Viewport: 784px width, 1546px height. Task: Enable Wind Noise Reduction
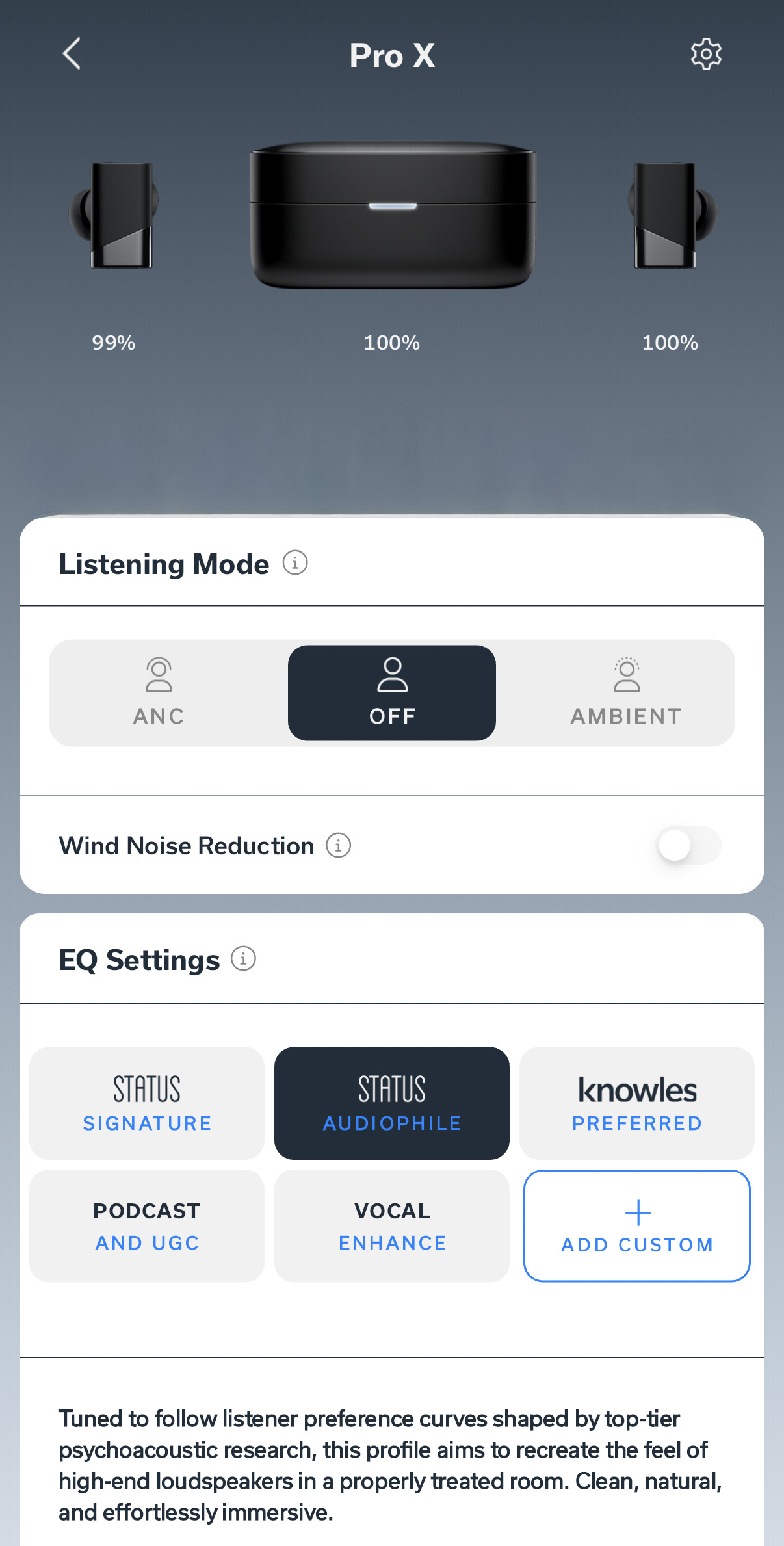point(689,845)
